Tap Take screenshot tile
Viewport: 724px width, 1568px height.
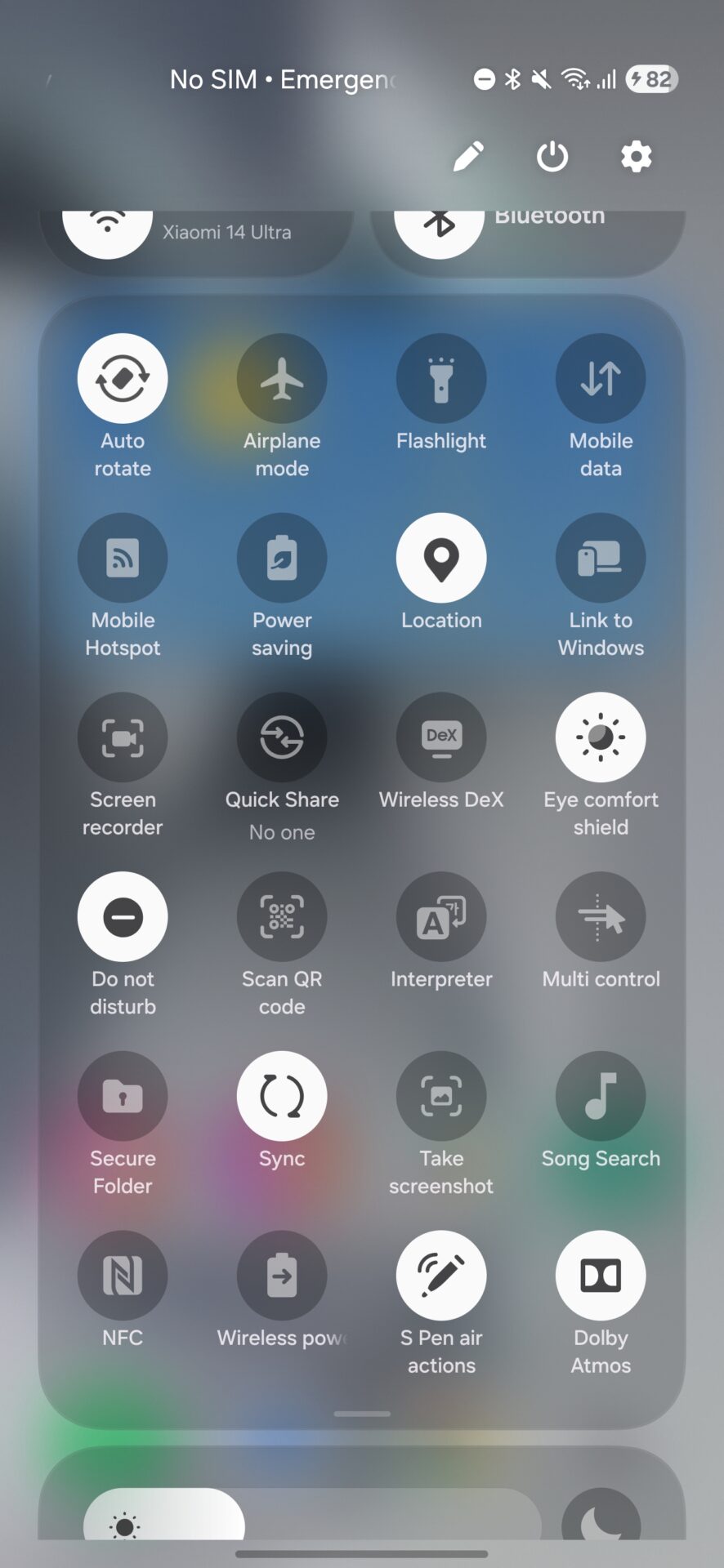pyautogui.click(x=441, y=1096)
